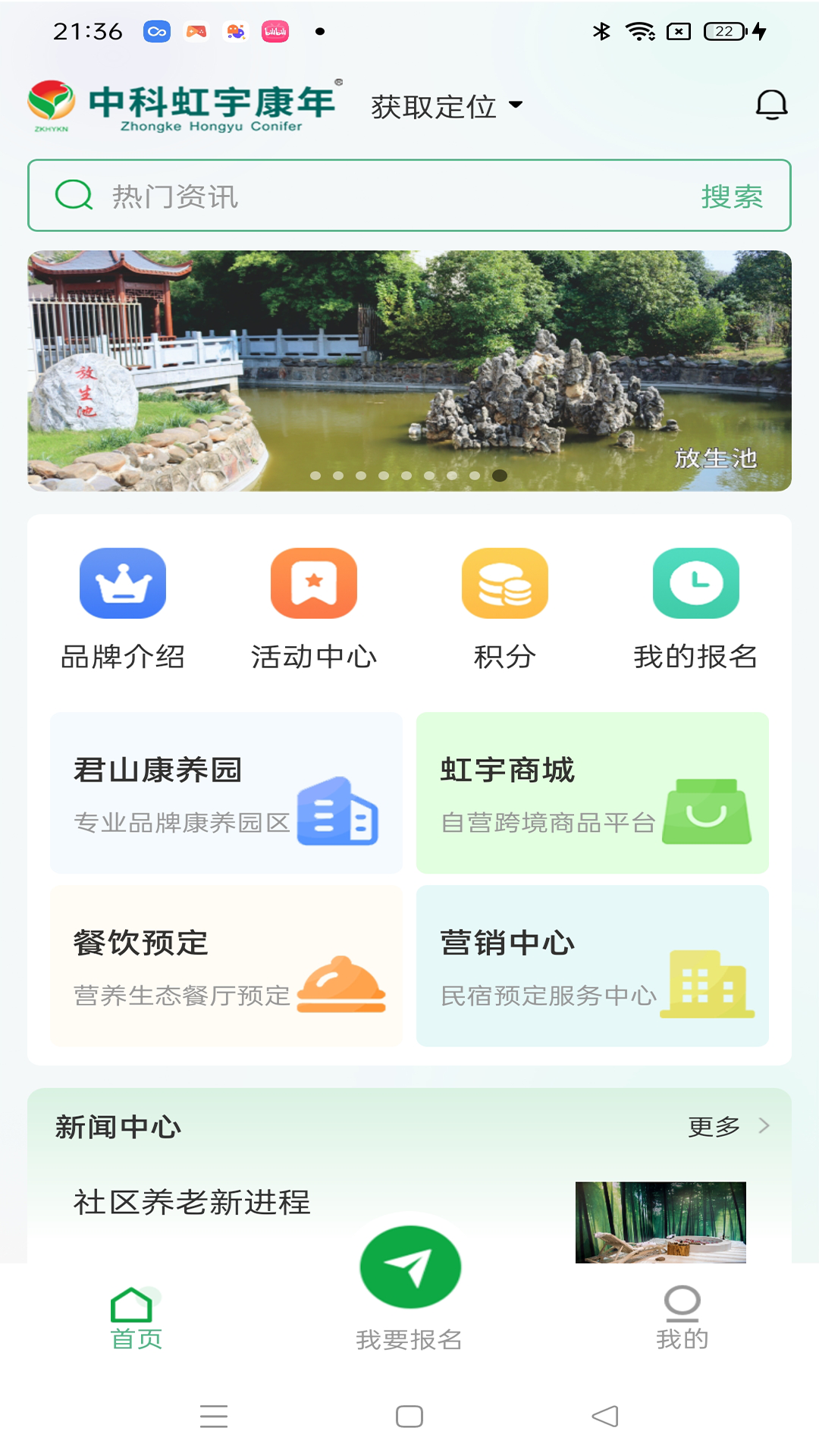Image resolution: width=819 pixels, height=1456 pixels.
Task: Go to 活动中心 activity center
Action: click(314, 608)
